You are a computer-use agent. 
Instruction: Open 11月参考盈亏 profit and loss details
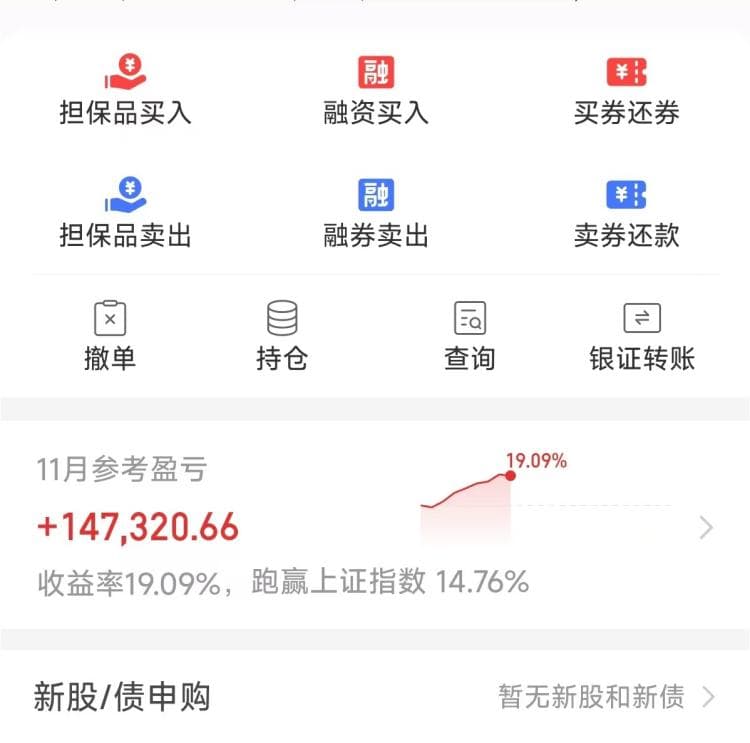pyautogui.click(x=375, y=526)
